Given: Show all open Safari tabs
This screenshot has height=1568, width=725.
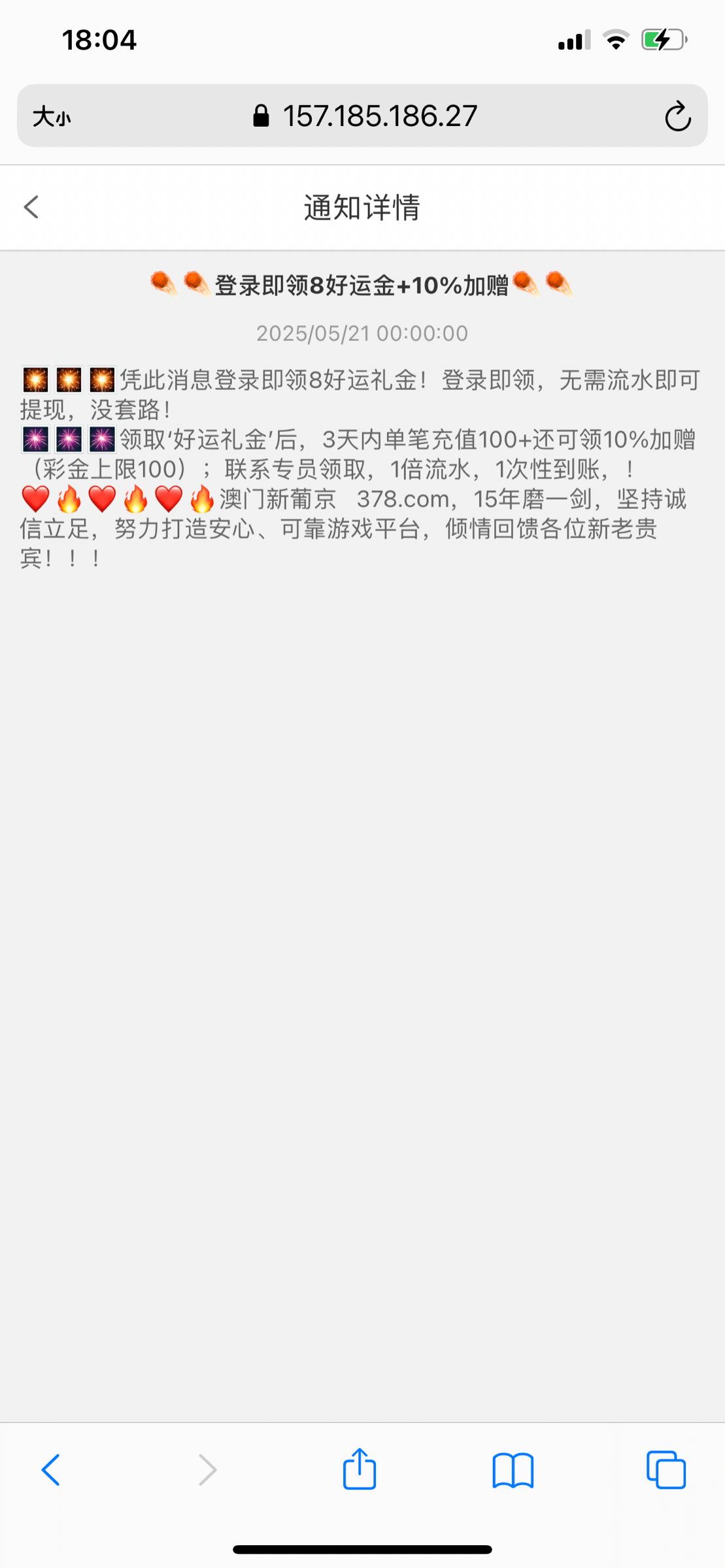Looking at the screenshot, I should tap(666, 1470).
